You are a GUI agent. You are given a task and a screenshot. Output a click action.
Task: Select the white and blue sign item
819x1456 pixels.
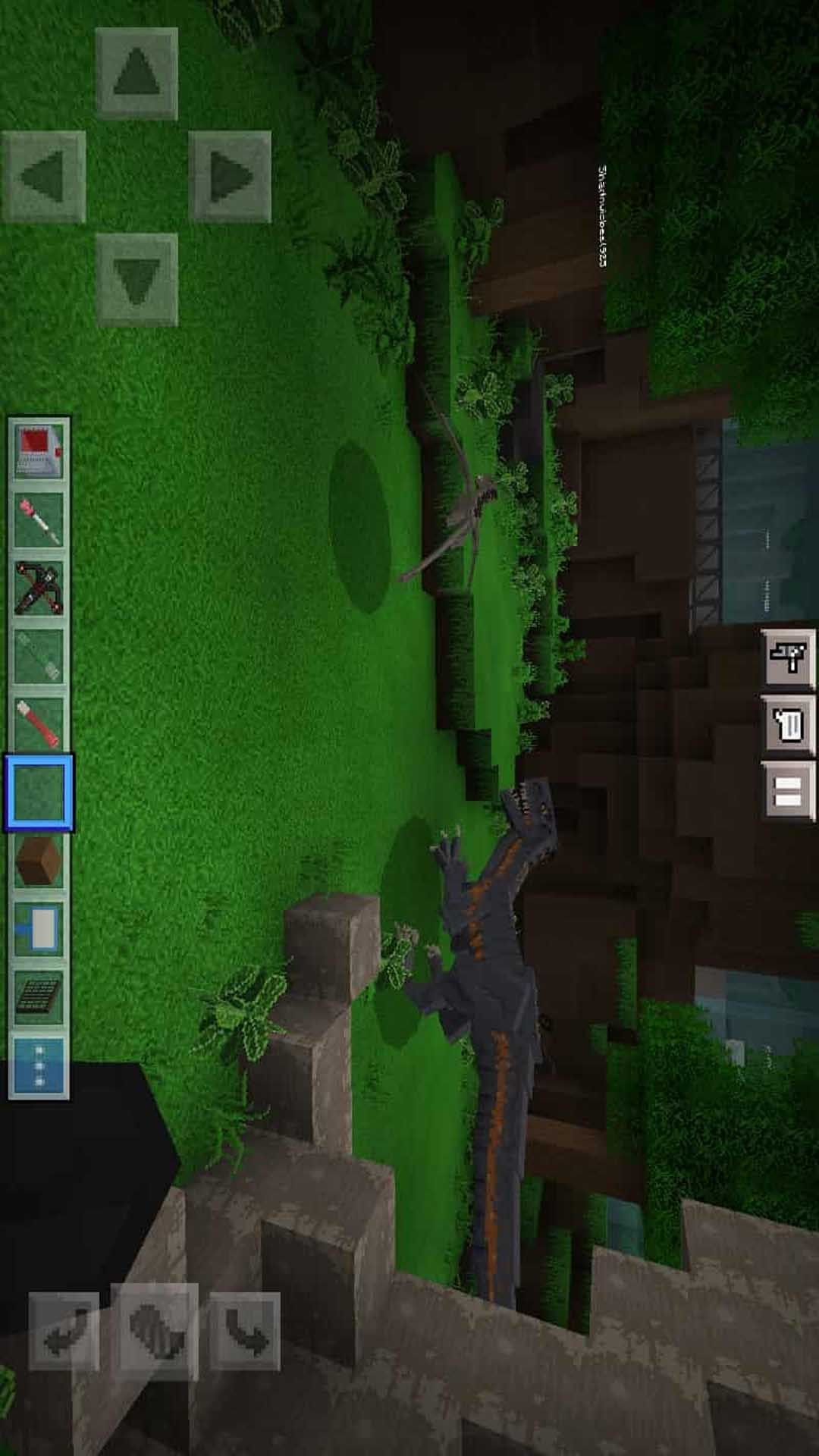39,930
